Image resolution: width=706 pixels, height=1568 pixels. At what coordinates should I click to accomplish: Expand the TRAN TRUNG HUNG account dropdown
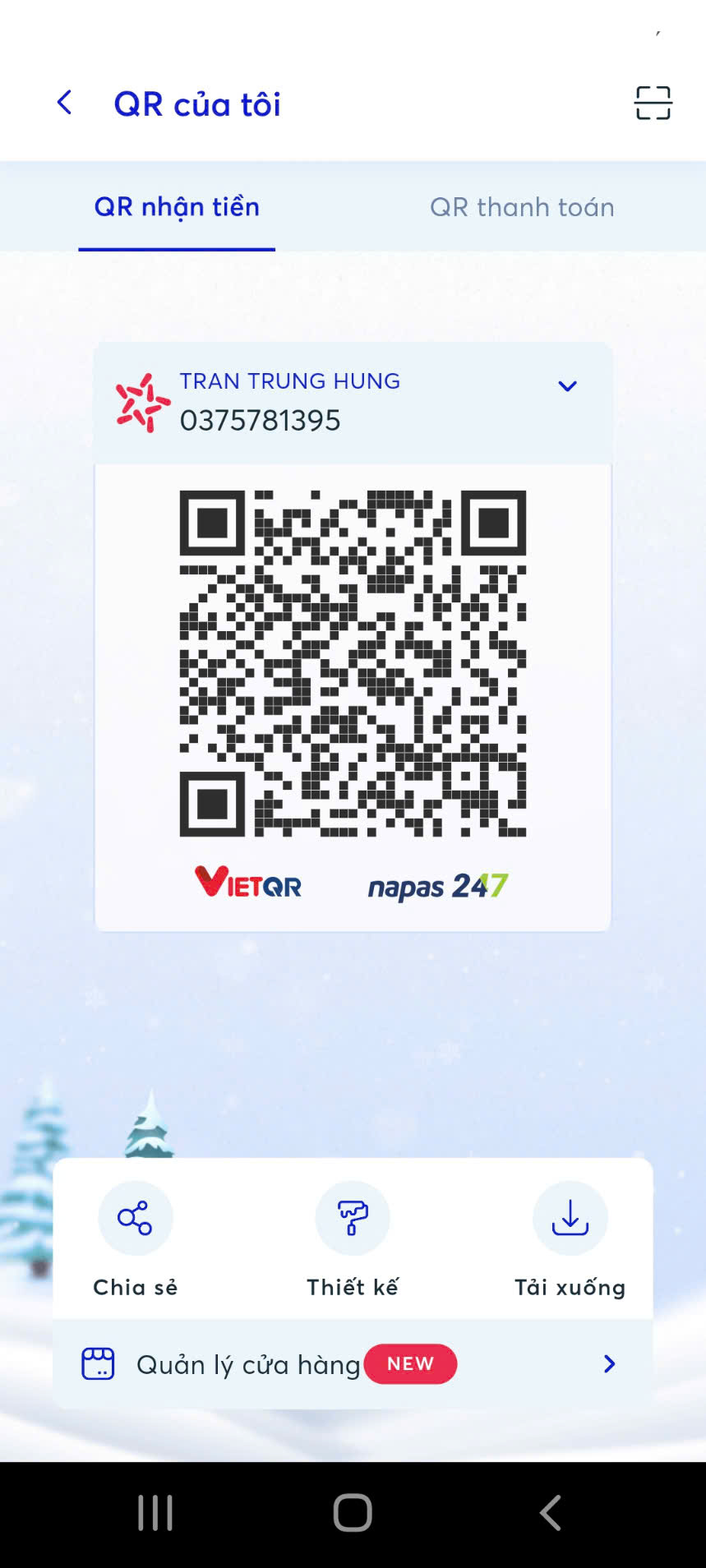[567, 386]
